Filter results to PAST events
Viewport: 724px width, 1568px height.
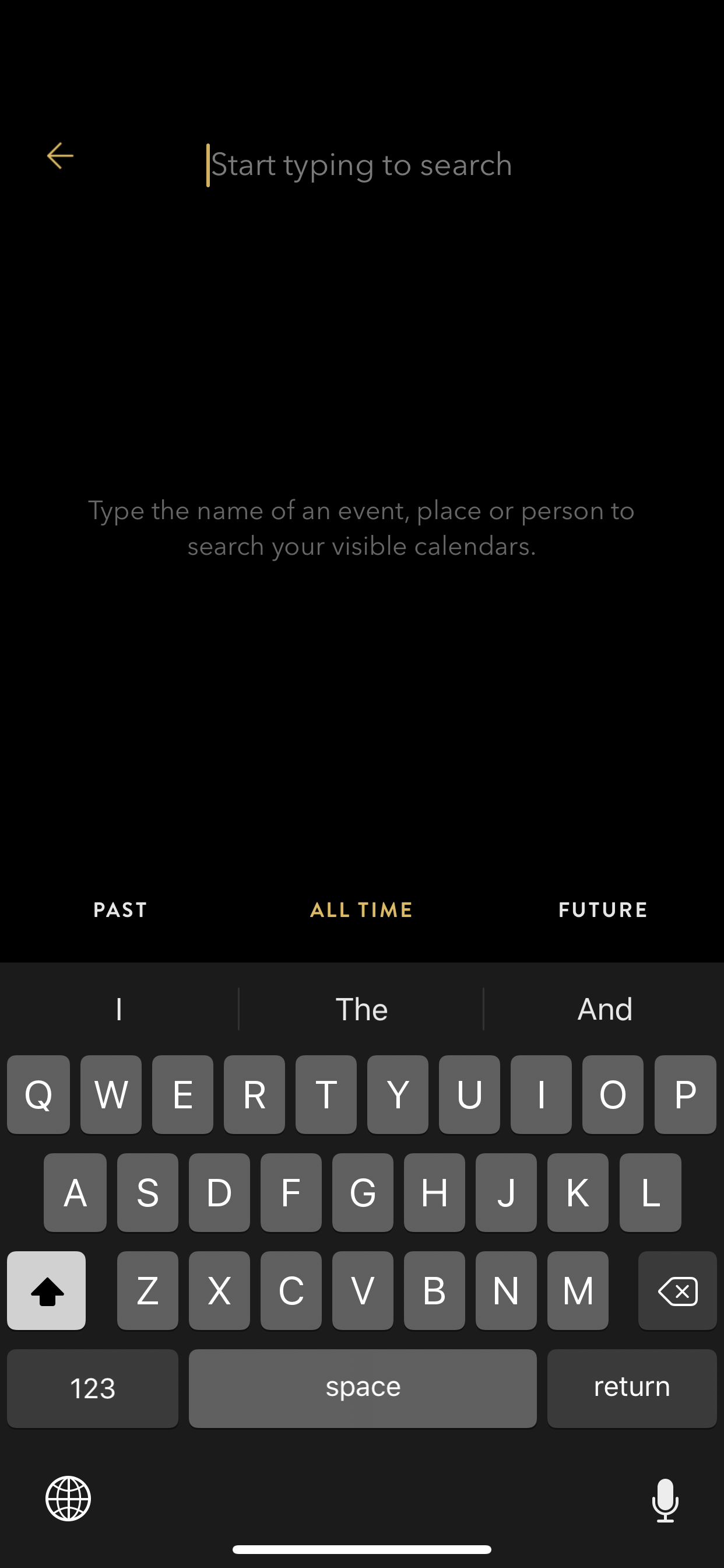tap(121, 910)
